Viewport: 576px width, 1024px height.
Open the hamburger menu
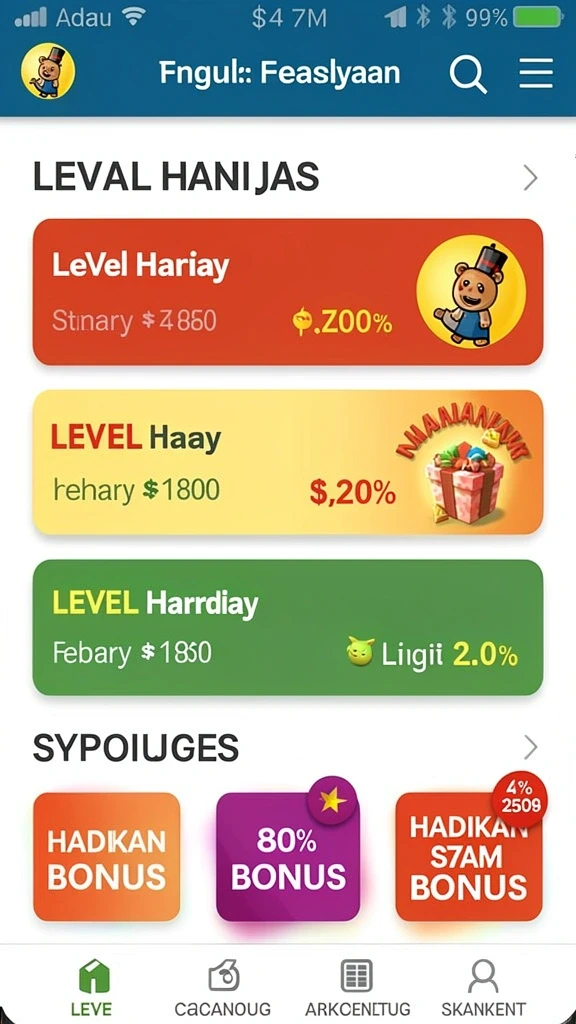[536, 72]
